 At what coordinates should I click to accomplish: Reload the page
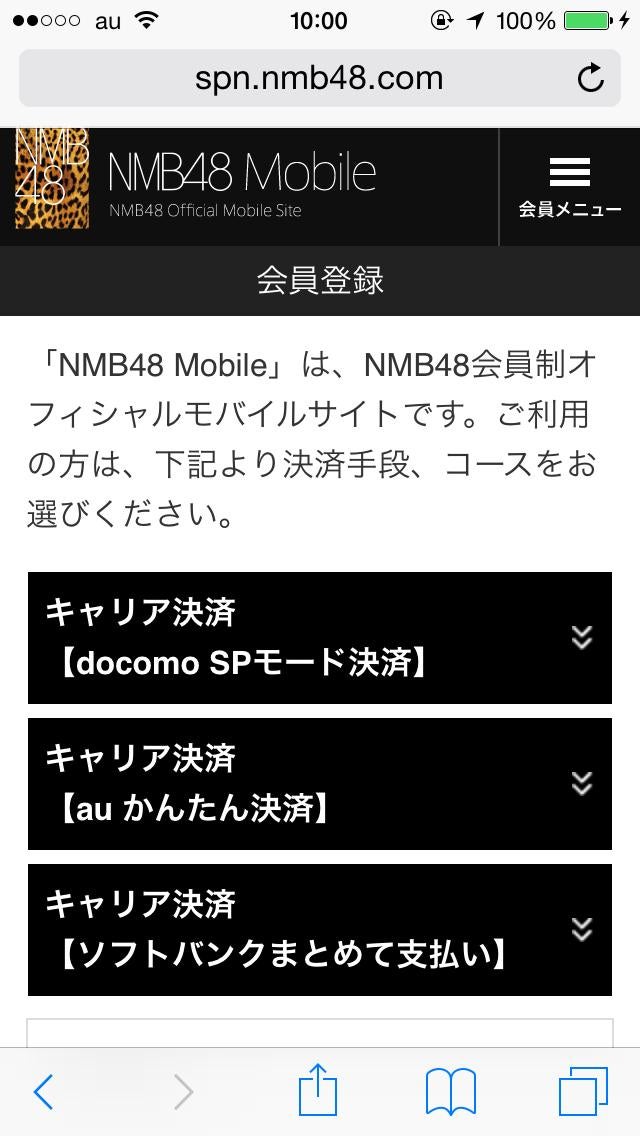coord(591,78)
